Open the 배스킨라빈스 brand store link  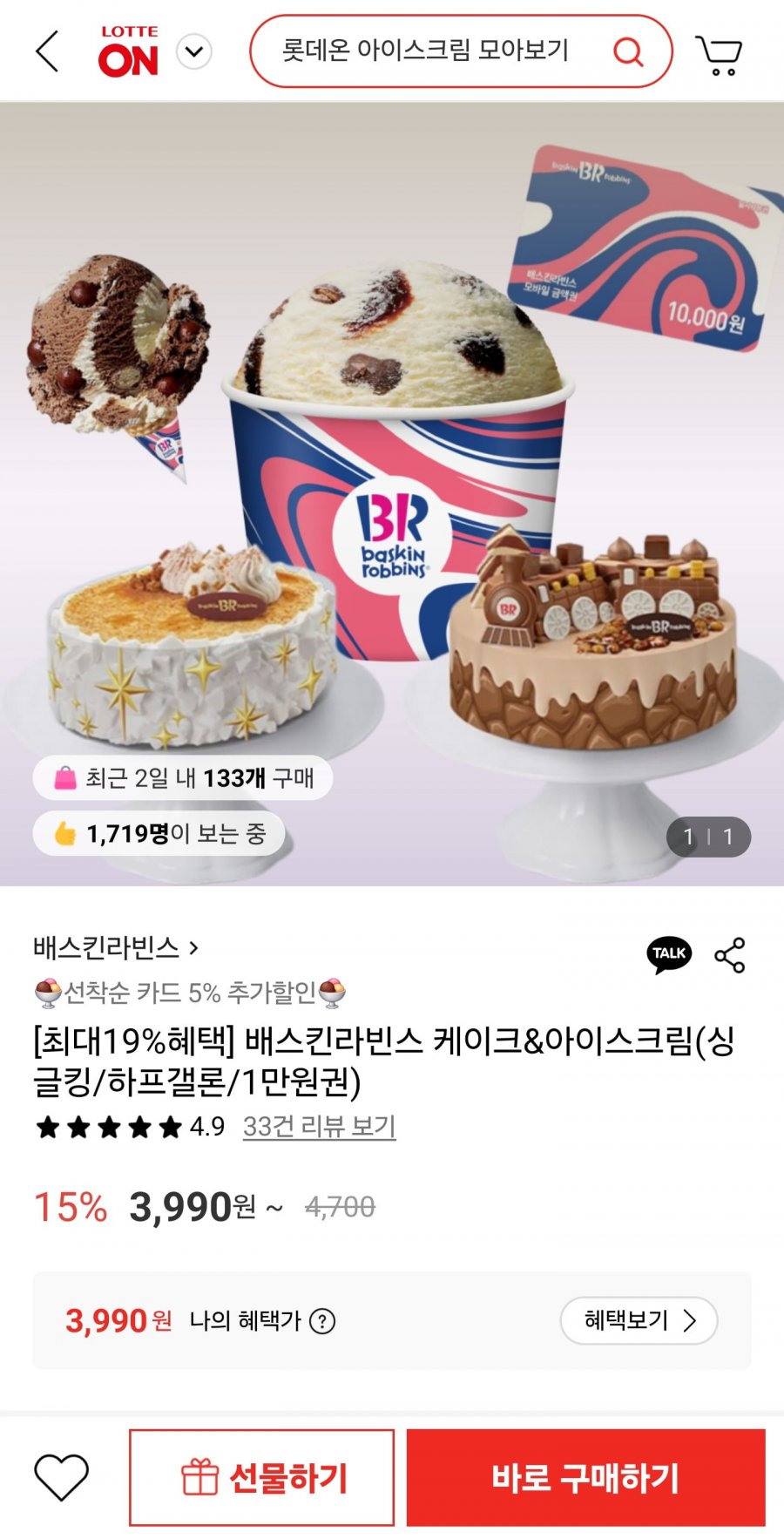pos(116,947)
